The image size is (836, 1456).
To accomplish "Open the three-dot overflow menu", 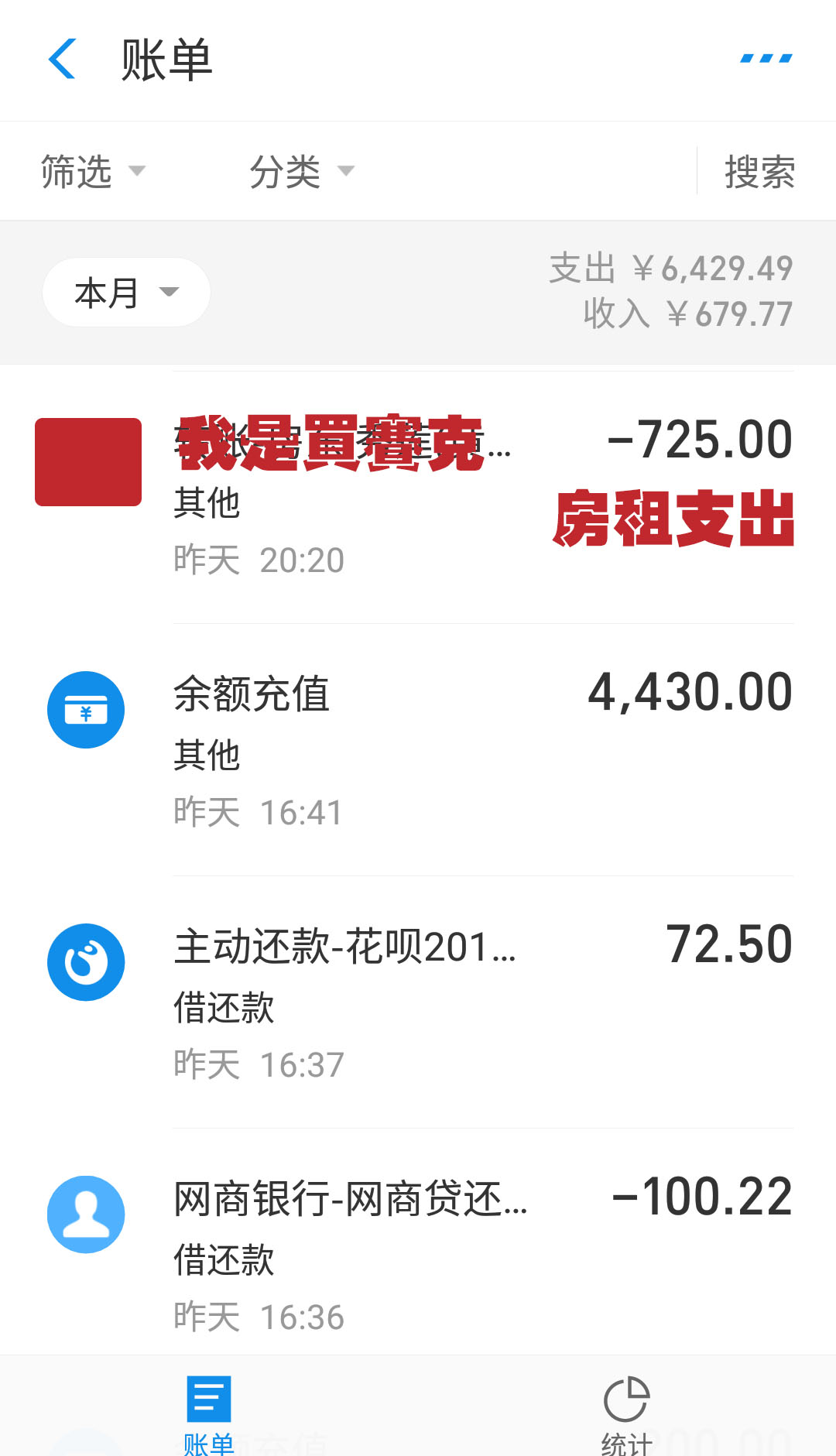I will coord(766,59).
